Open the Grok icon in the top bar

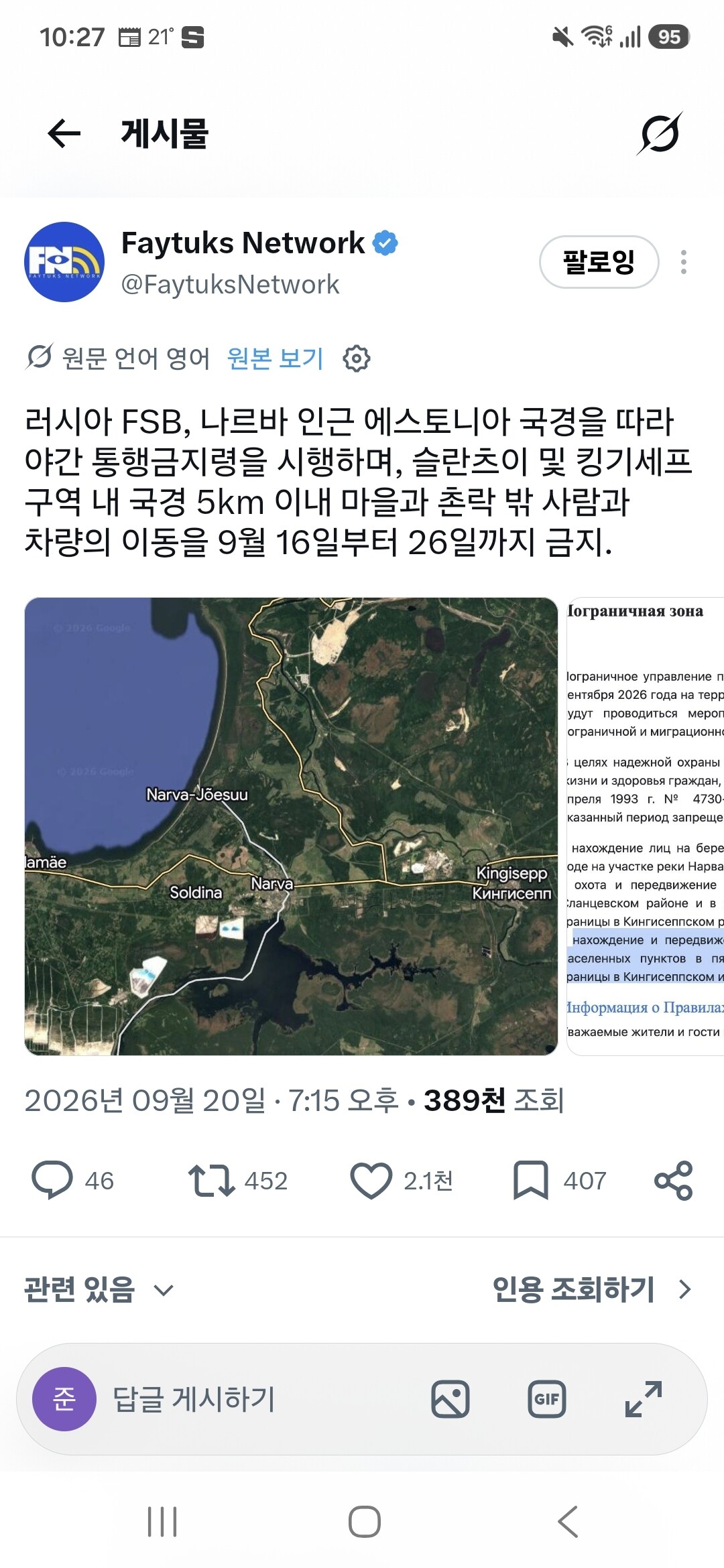(660, 133)
